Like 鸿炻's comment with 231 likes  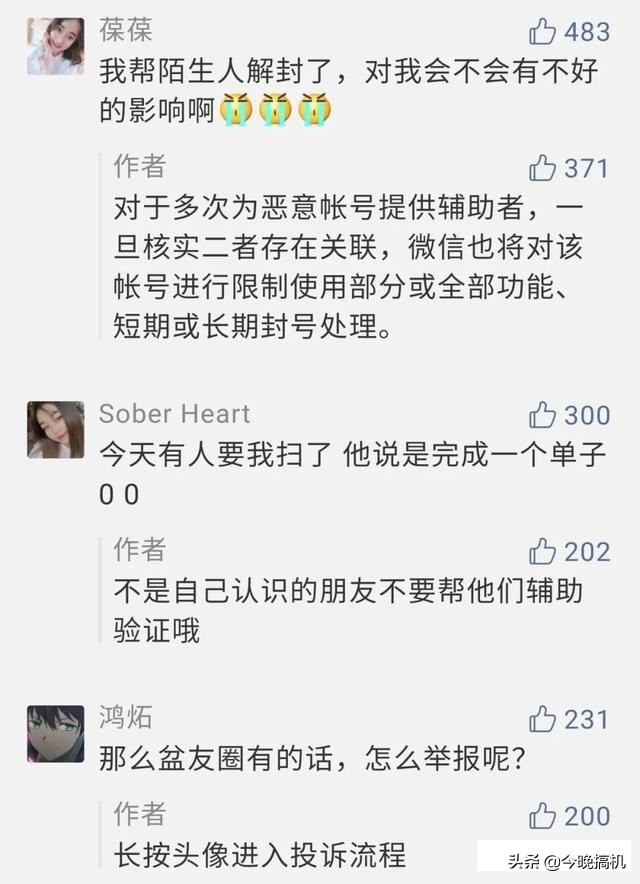(x=543, y=719)
